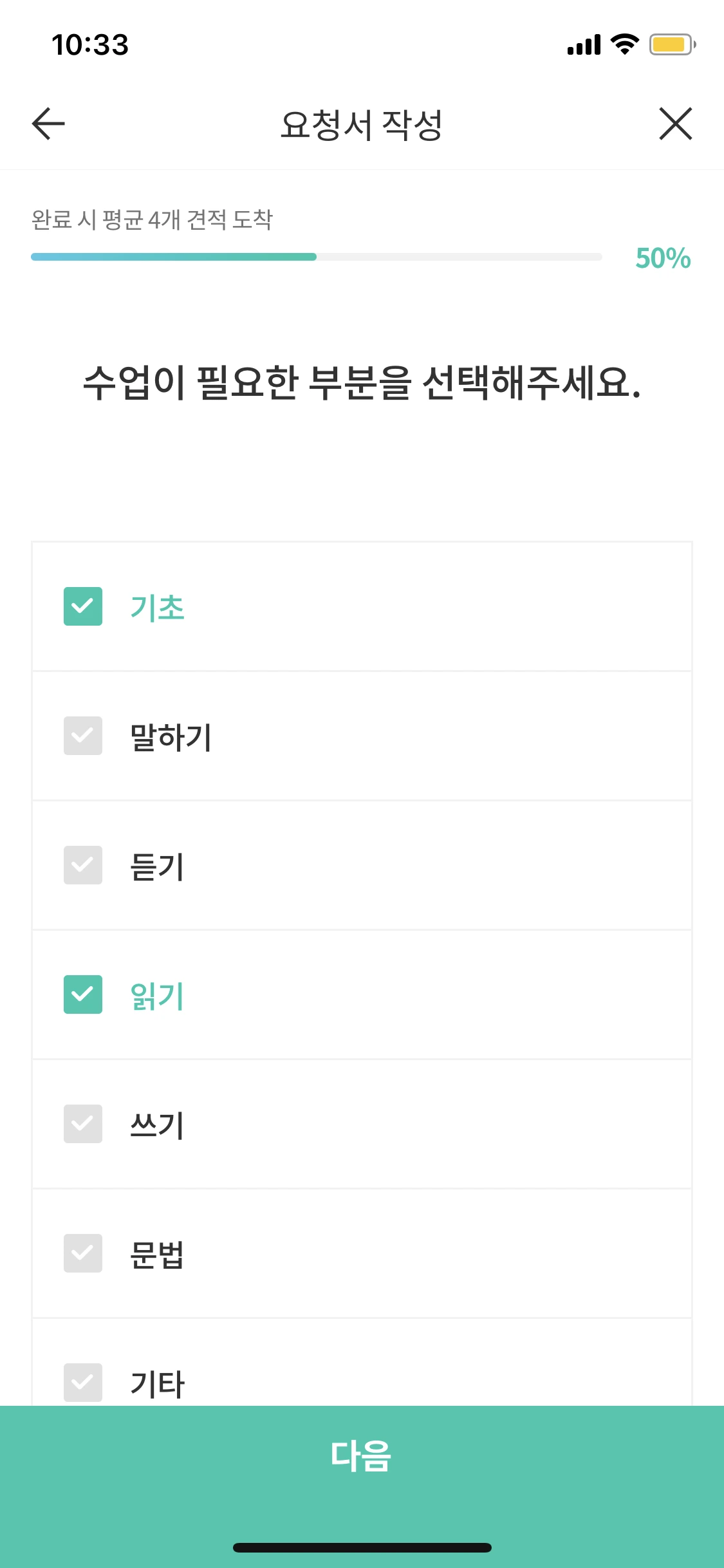
Task: Tap the battery icon in status bar
Action: (670, 43)
